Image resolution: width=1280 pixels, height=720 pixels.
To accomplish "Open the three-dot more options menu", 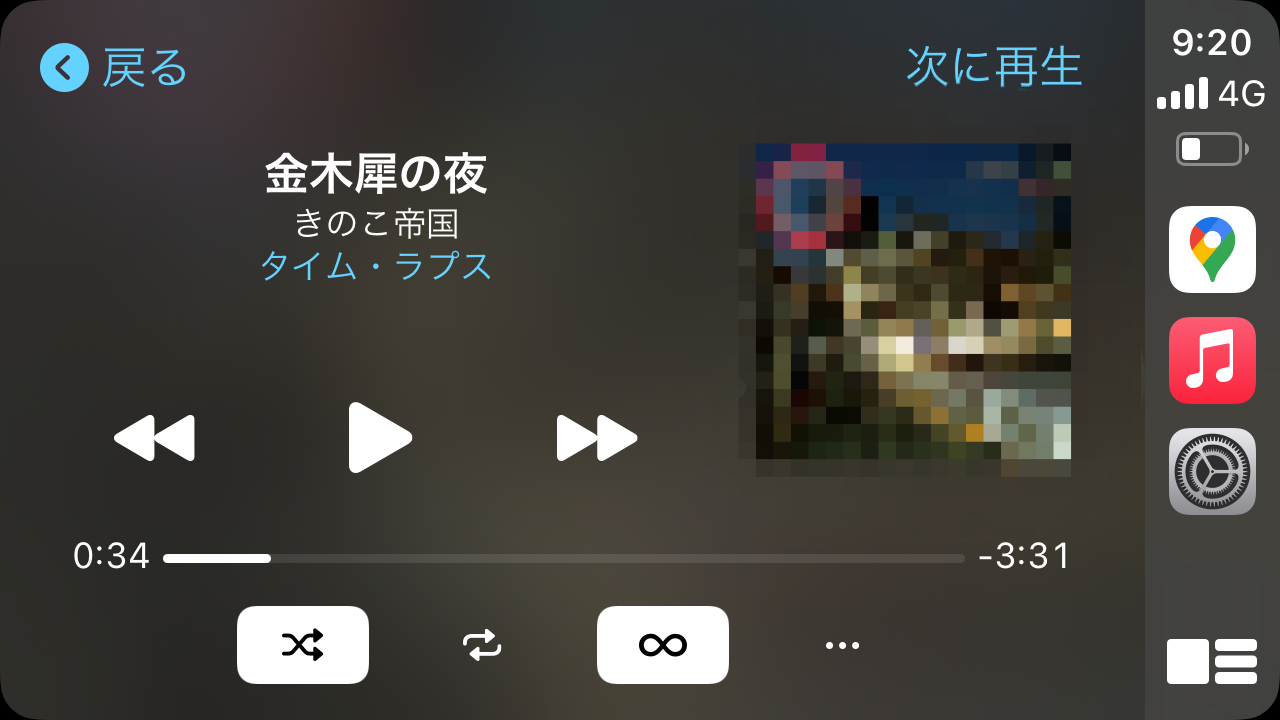I will pyautogui.click(x=842, y=645).
